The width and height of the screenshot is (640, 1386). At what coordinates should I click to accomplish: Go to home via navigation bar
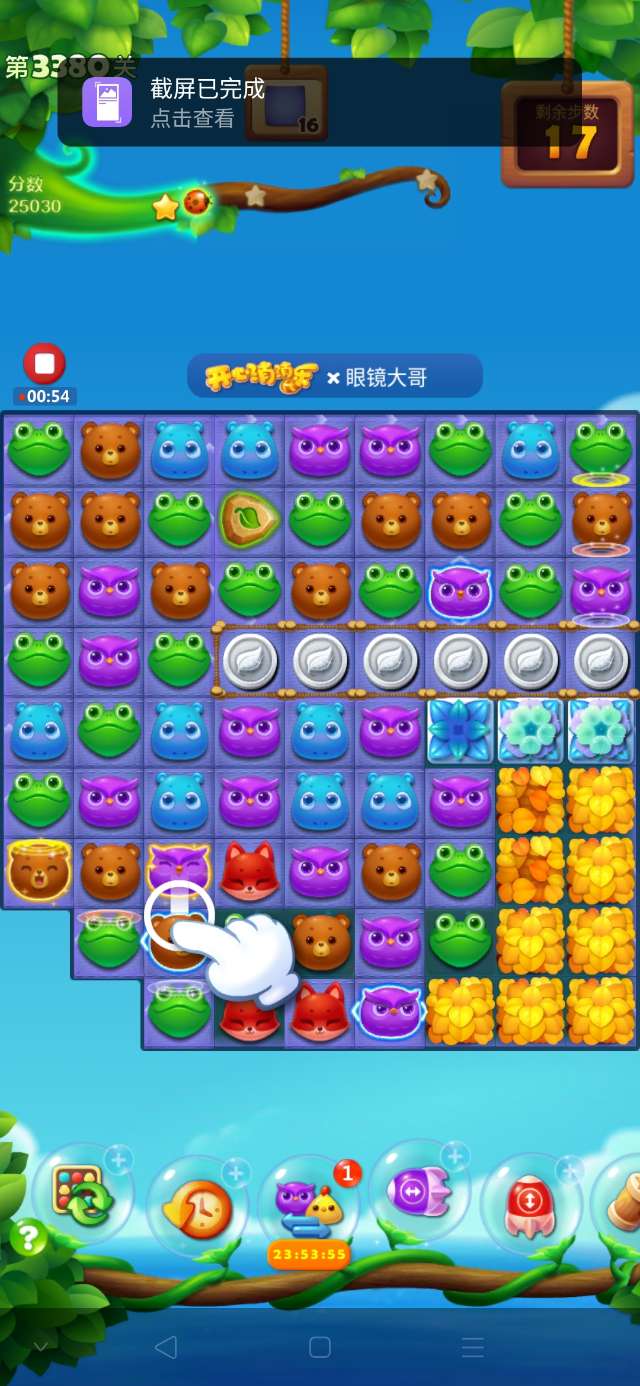coord(320,1346)
